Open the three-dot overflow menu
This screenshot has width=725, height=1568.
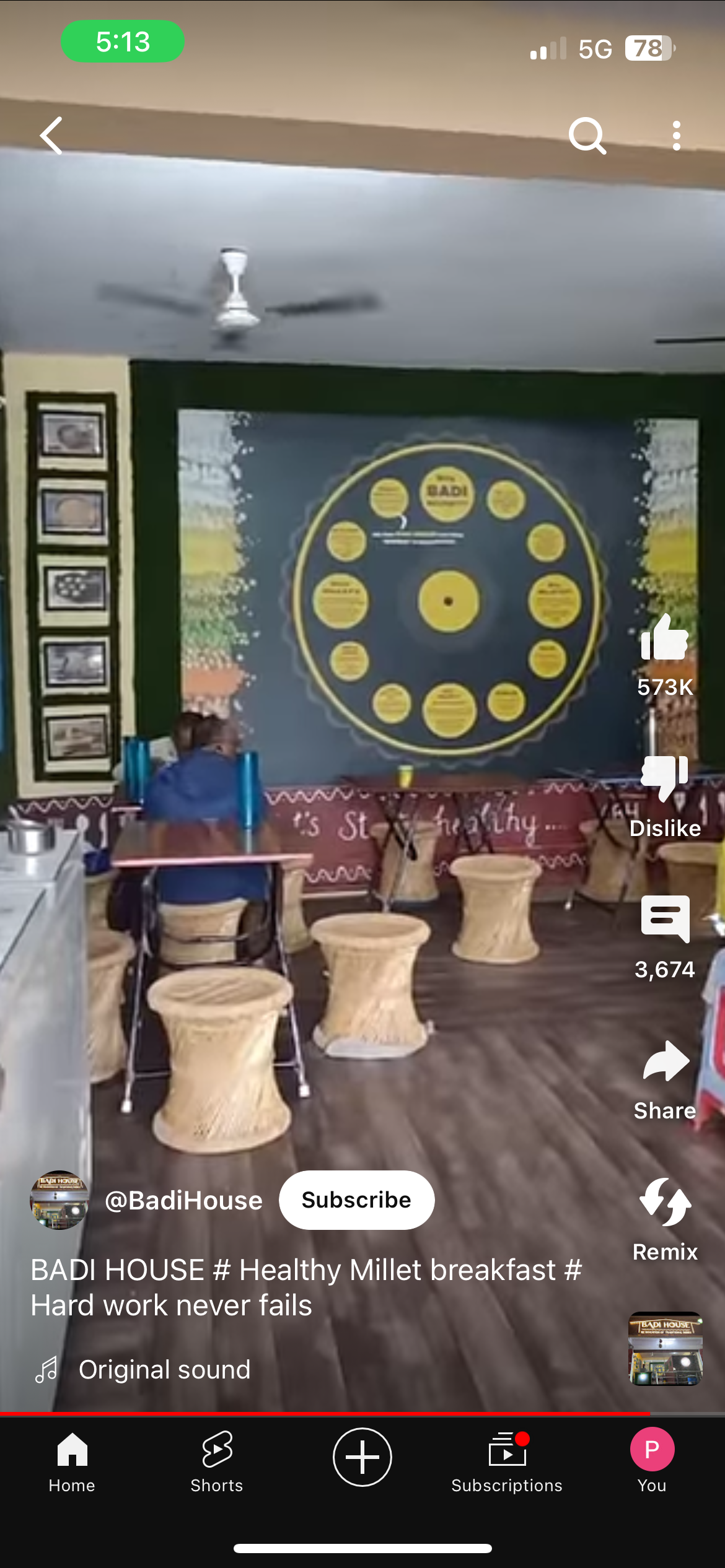coord(676,136)
